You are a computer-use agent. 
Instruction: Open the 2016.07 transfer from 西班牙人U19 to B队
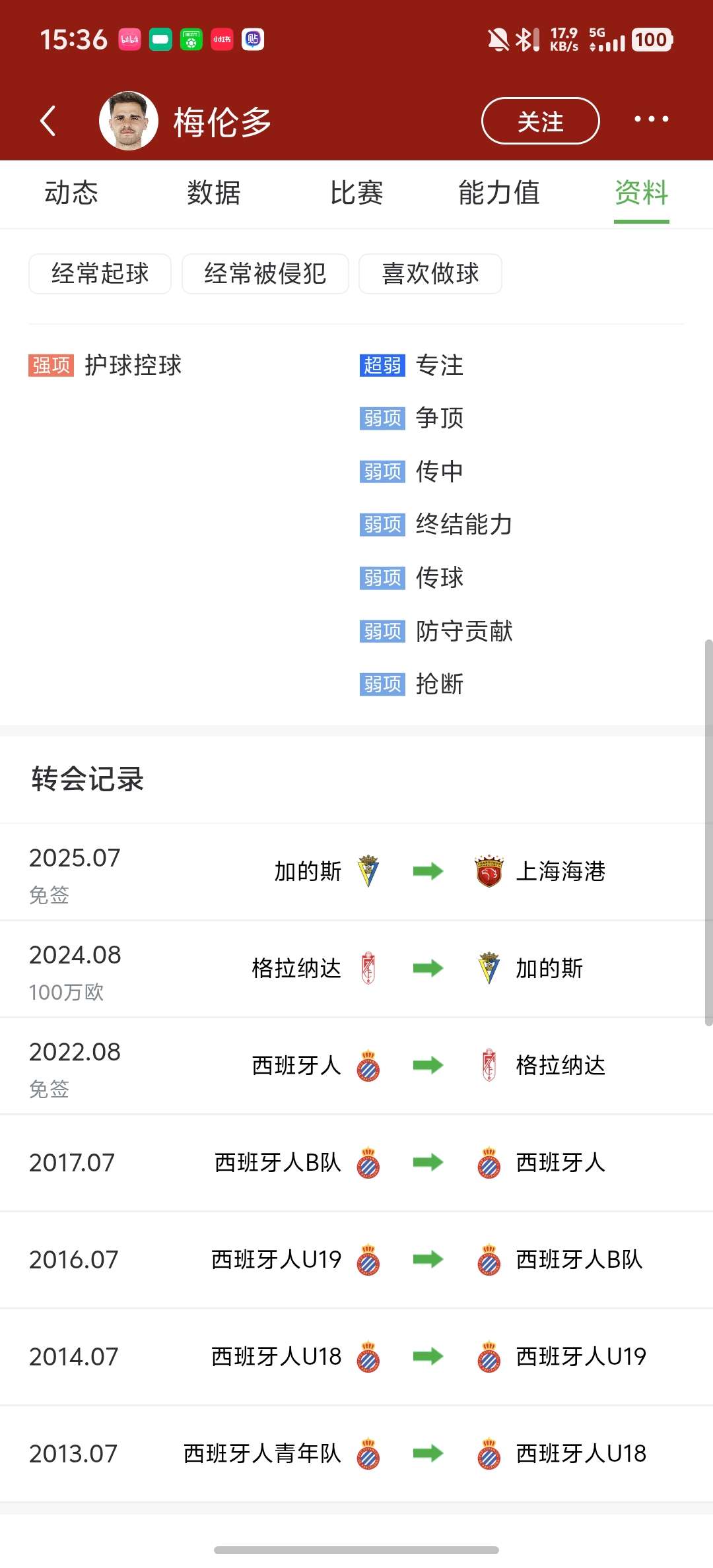tap(356, 1260)
